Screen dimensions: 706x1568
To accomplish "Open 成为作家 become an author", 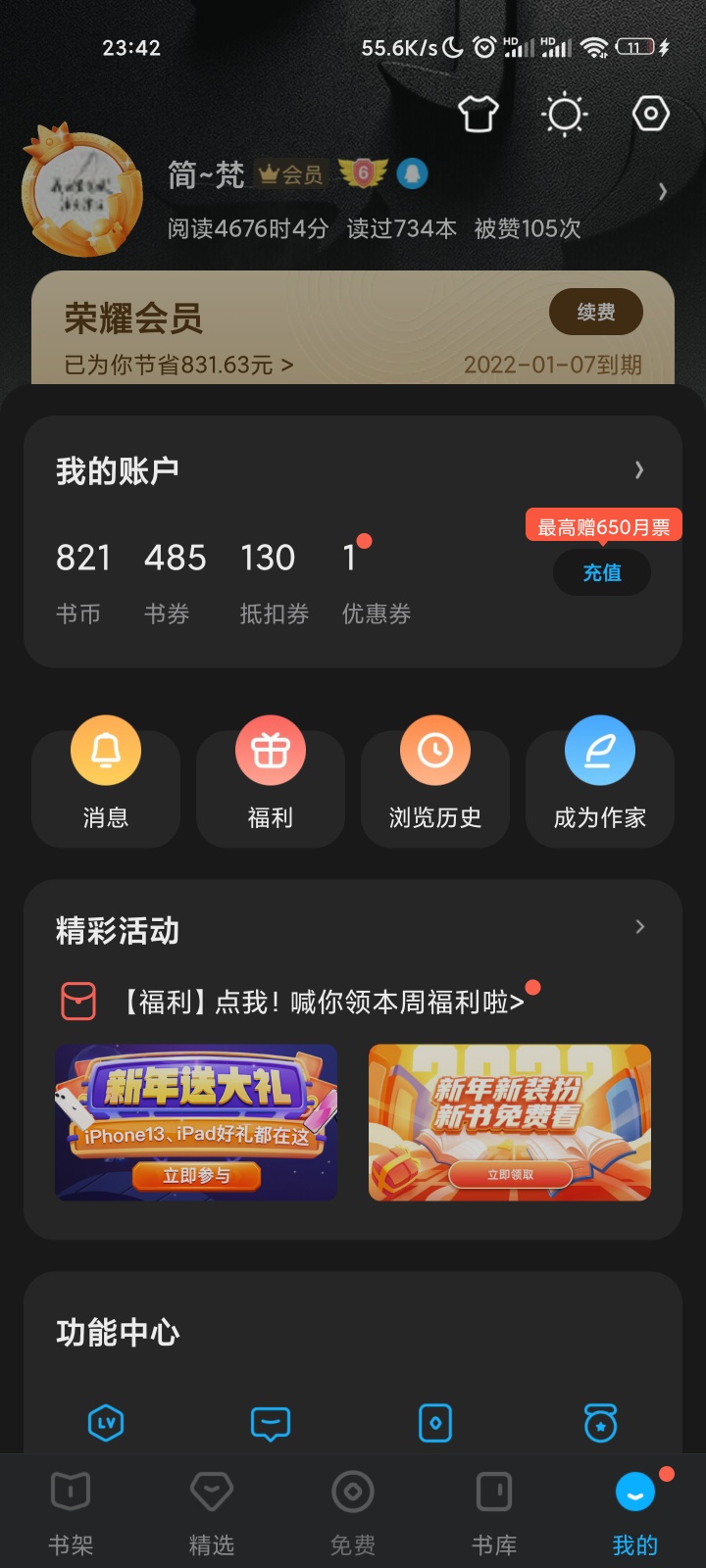I will pos(599,779).
